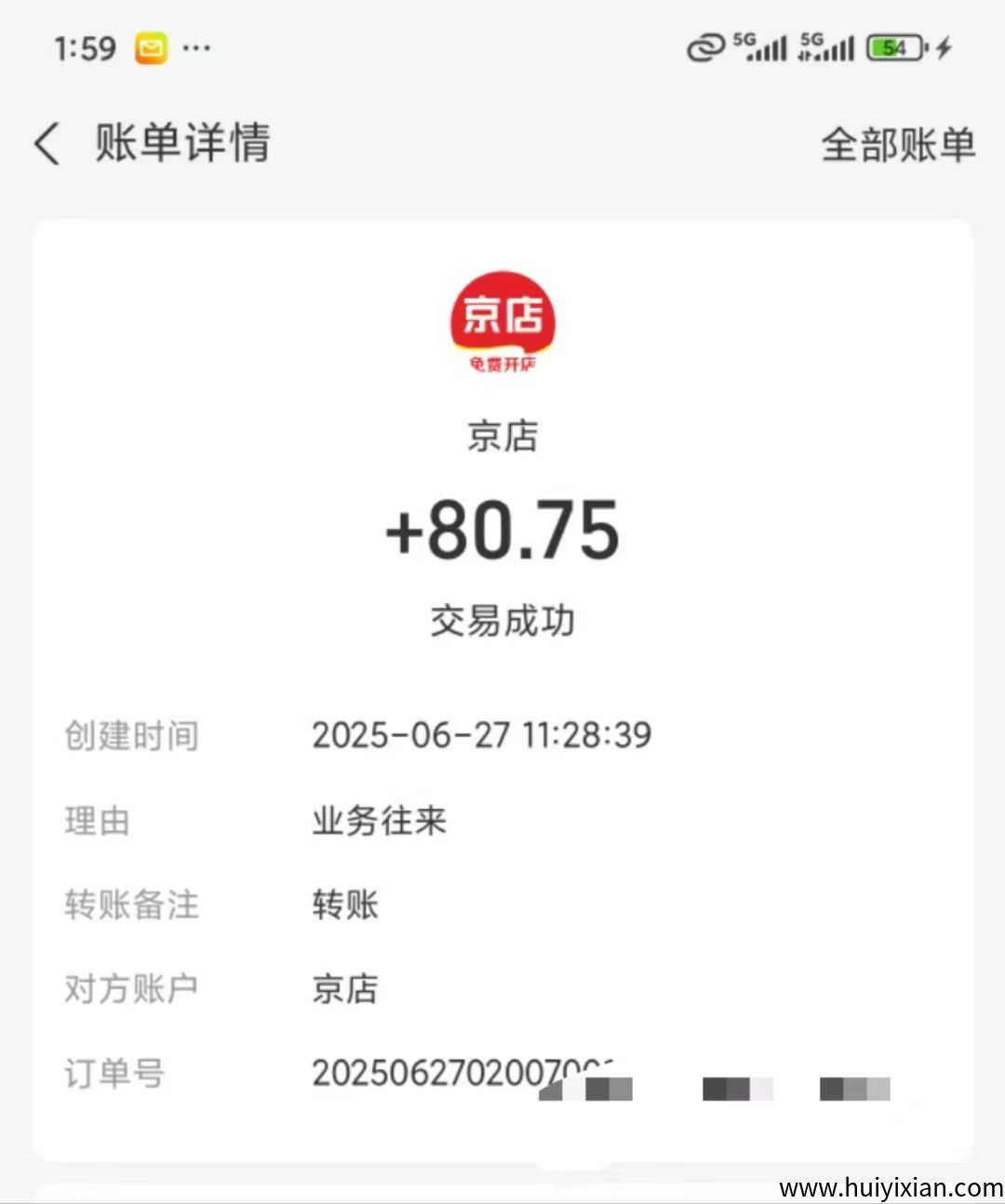
Task: Tap 京店 next to 对方账户
Action: tap(345, 989)
